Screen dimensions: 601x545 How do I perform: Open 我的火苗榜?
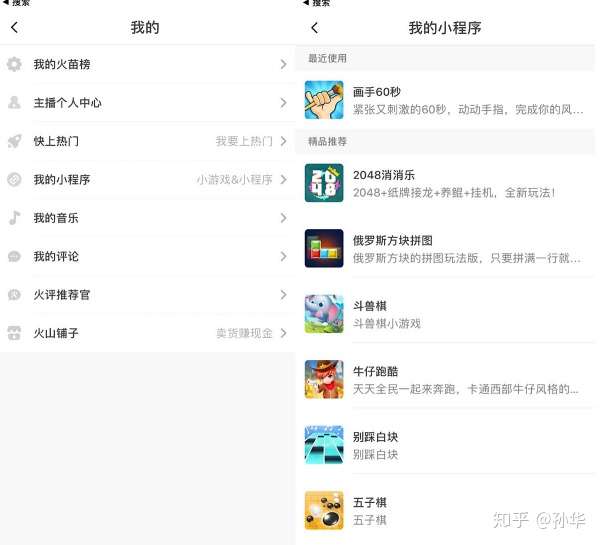click(146, 64)
